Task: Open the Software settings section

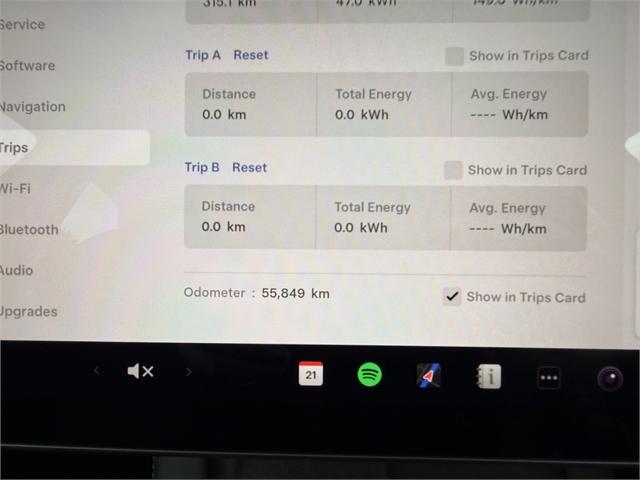Action: click(27, 66)
